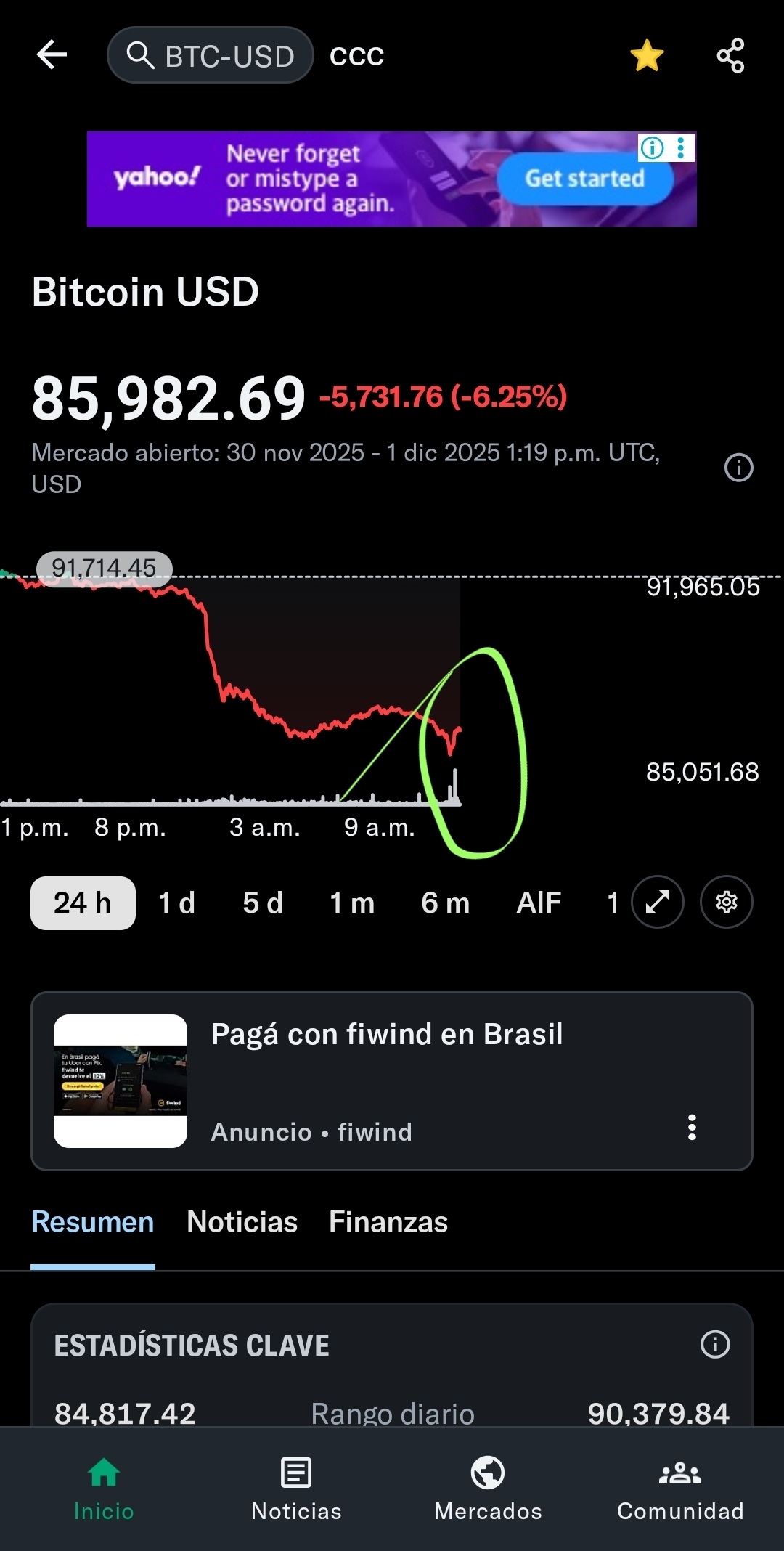Switch chart to the 1d range

coord(175,903)
